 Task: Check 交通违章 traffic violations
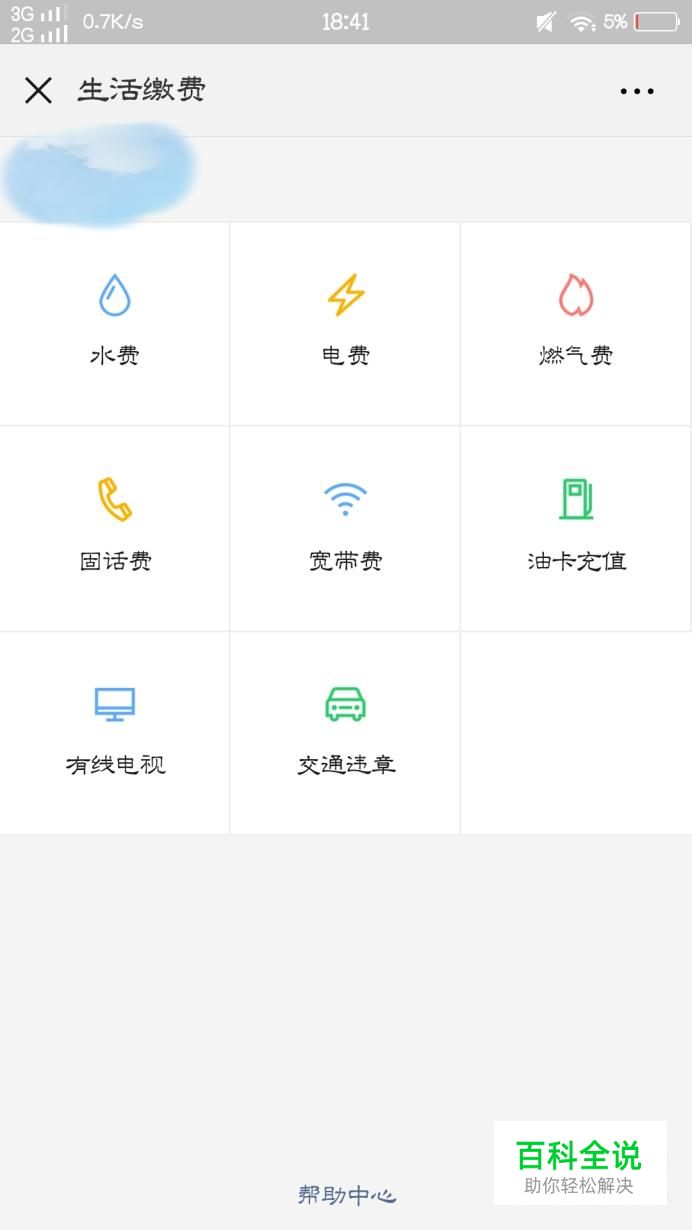(346, 733)
